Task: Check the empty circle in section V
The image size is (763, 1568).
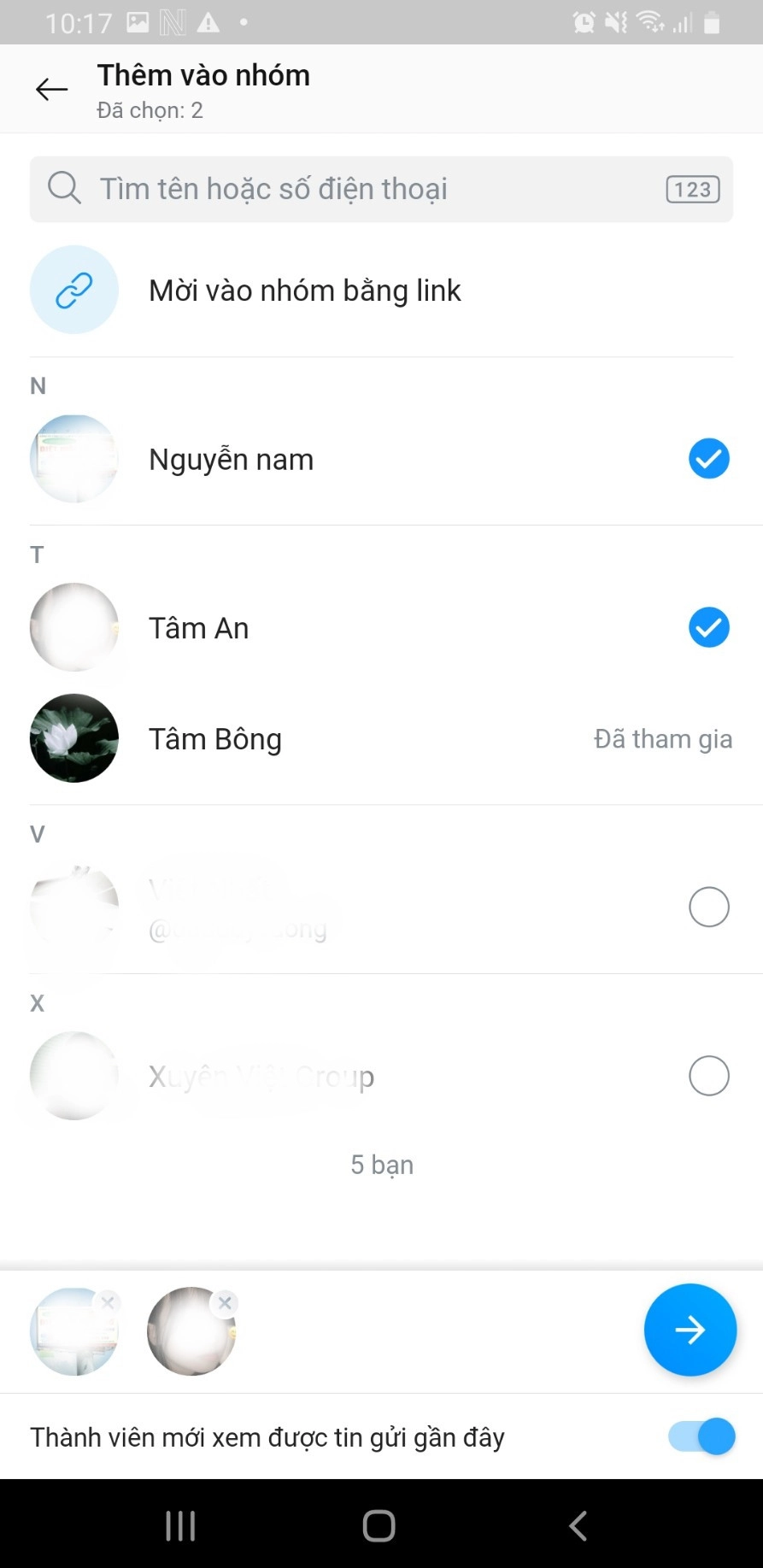Action: pos(708,907)
